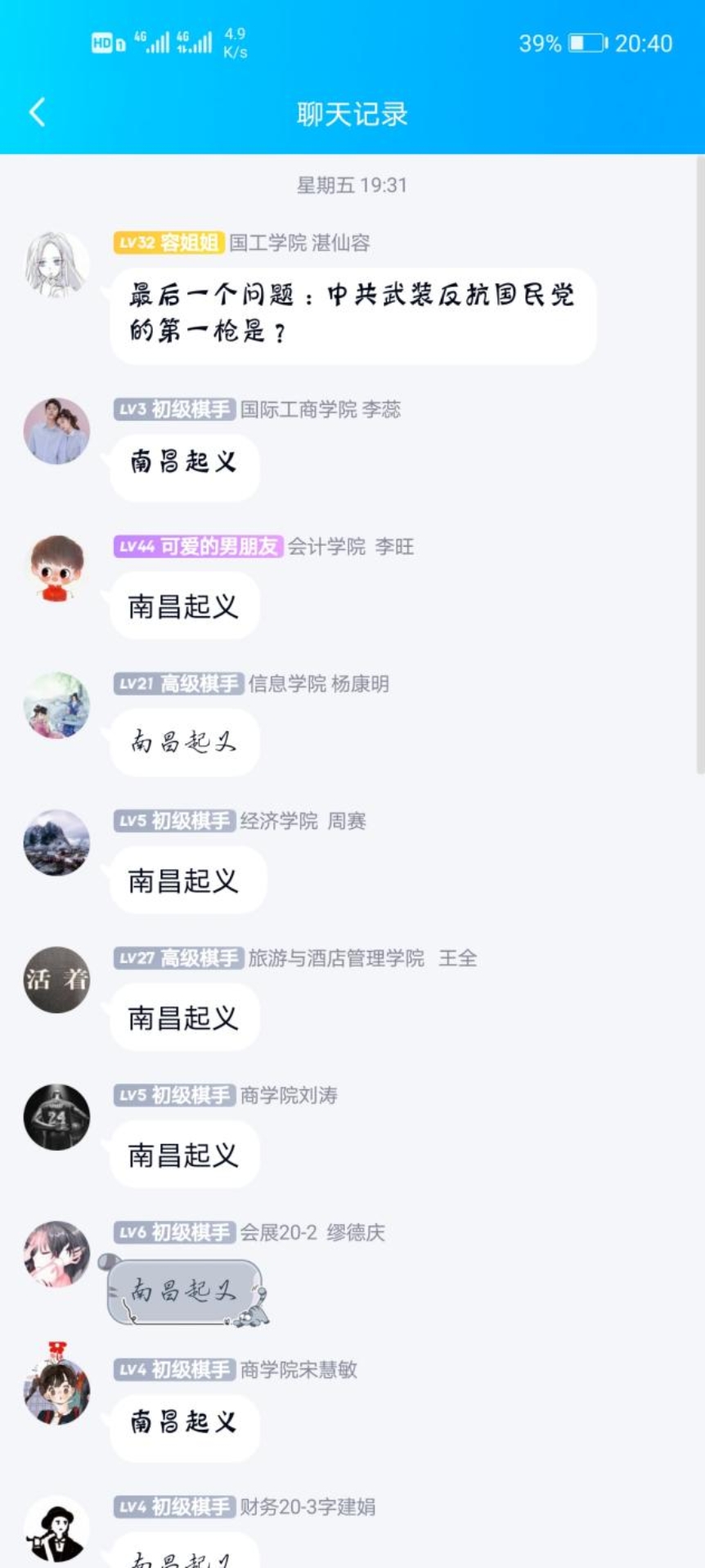Open 宋慧敏's avatar
Viewport: 705px width, 1568px height.
click(x=56, y=1390)
